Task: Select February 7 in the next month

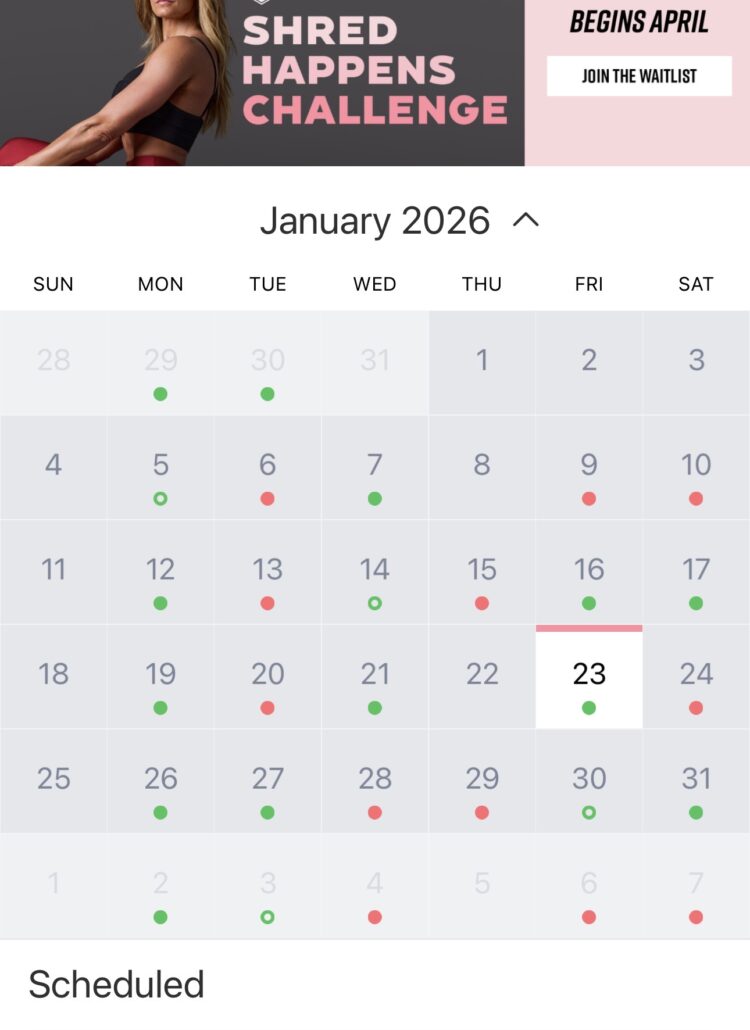Action: coord(696,887)
